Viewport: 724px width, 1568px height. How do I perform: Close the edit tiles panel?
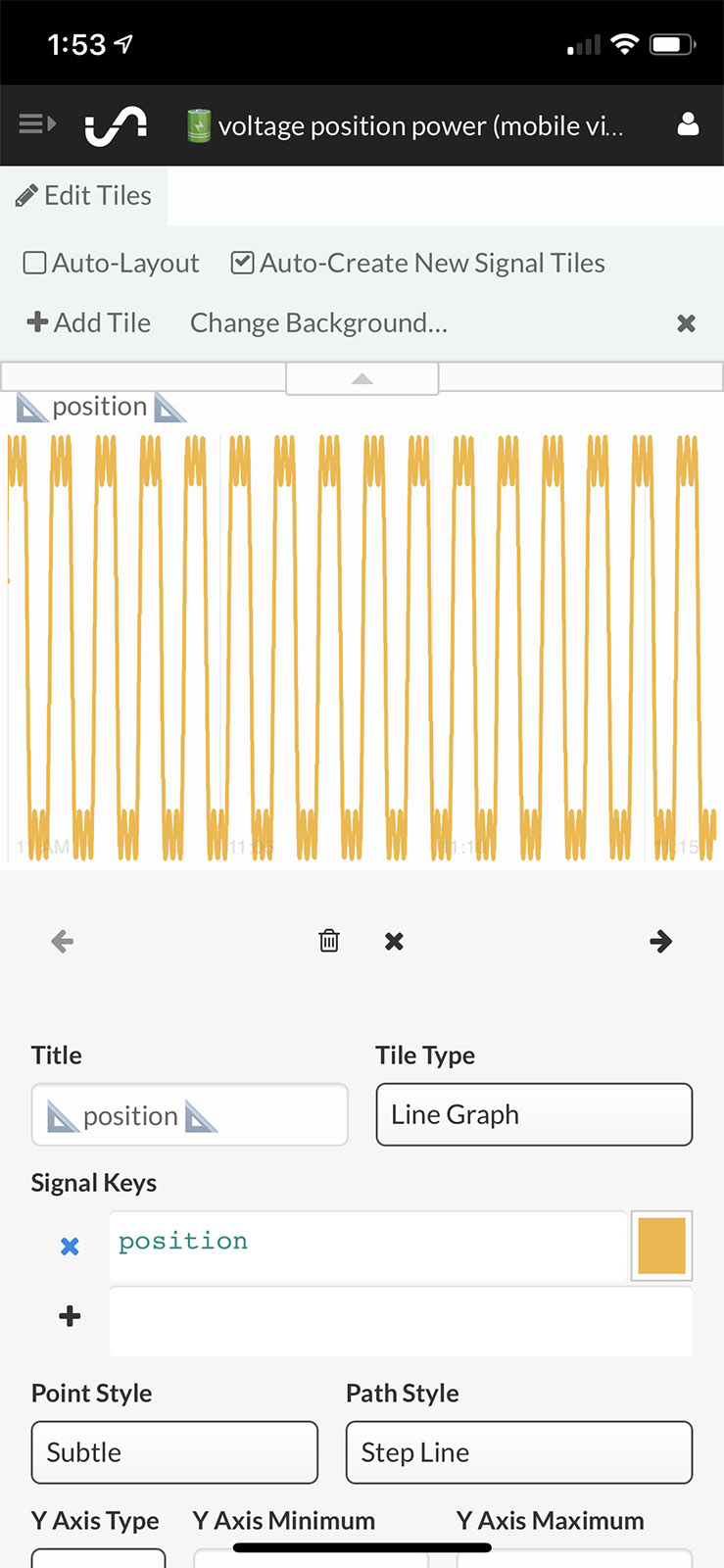686,323
